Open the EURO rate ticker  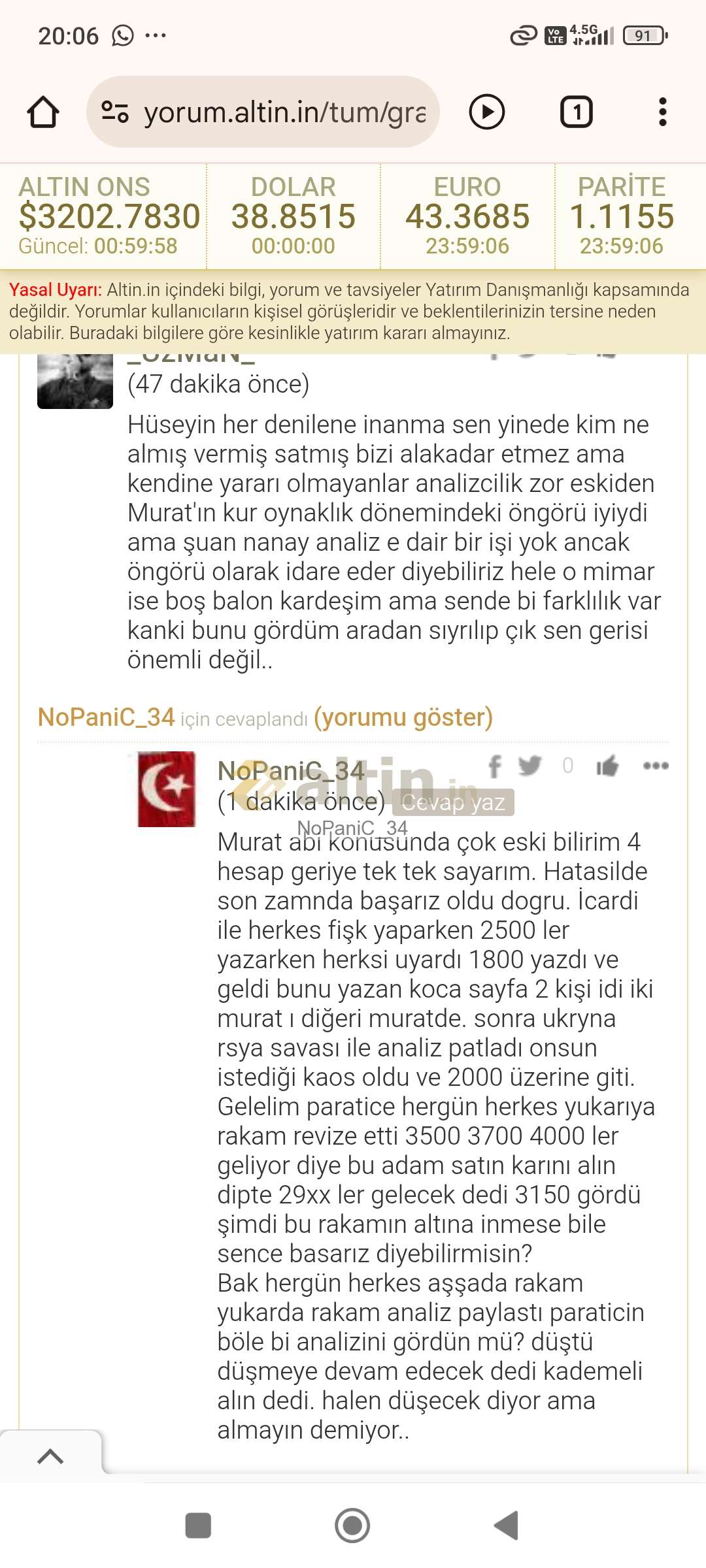click(x=467, y=216)
